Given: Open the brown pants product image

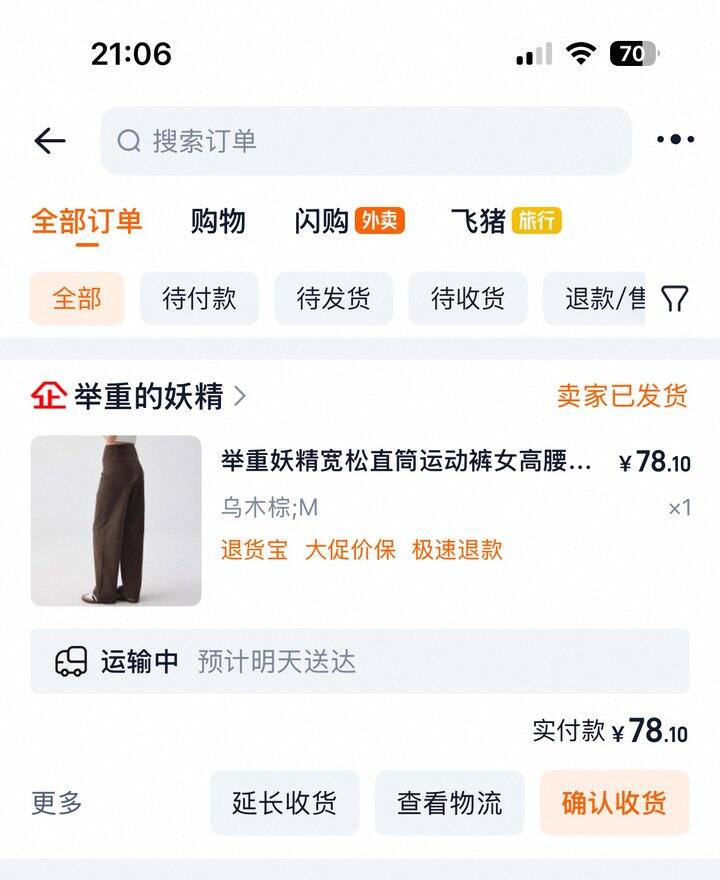Looking at the screenshot, I should tap(116, 520).
